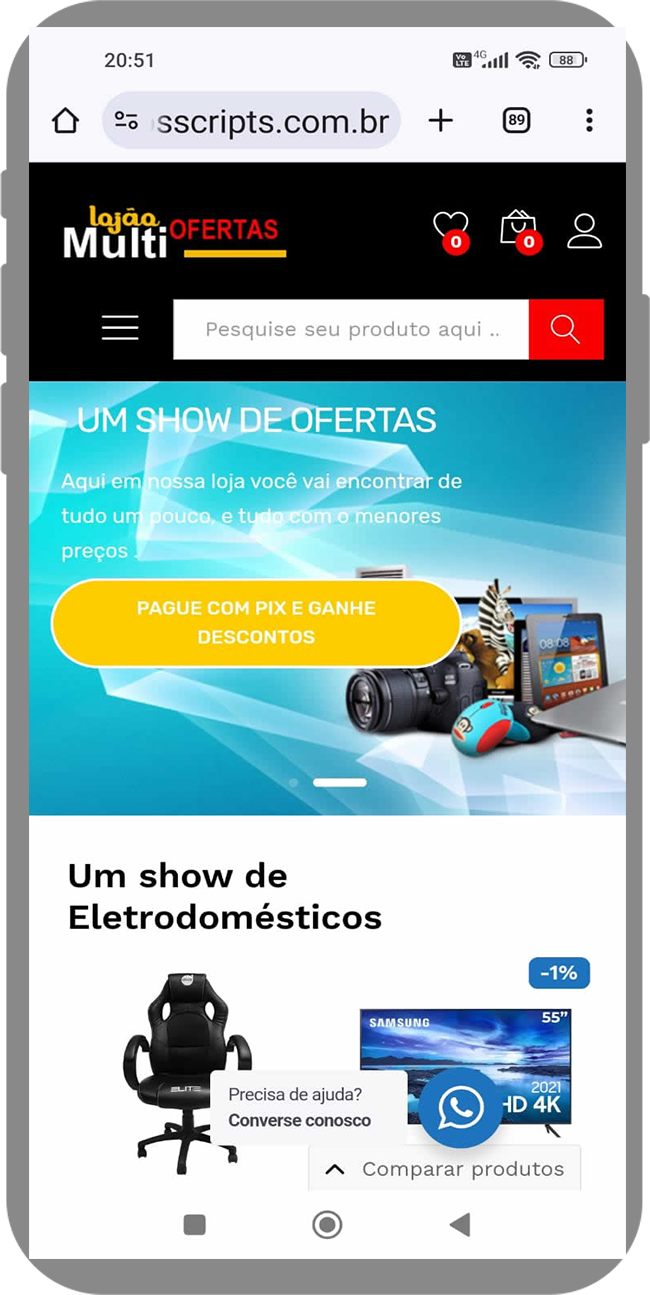
Task: Open the tab switcher showing 89
Action: tap(516, 121)
